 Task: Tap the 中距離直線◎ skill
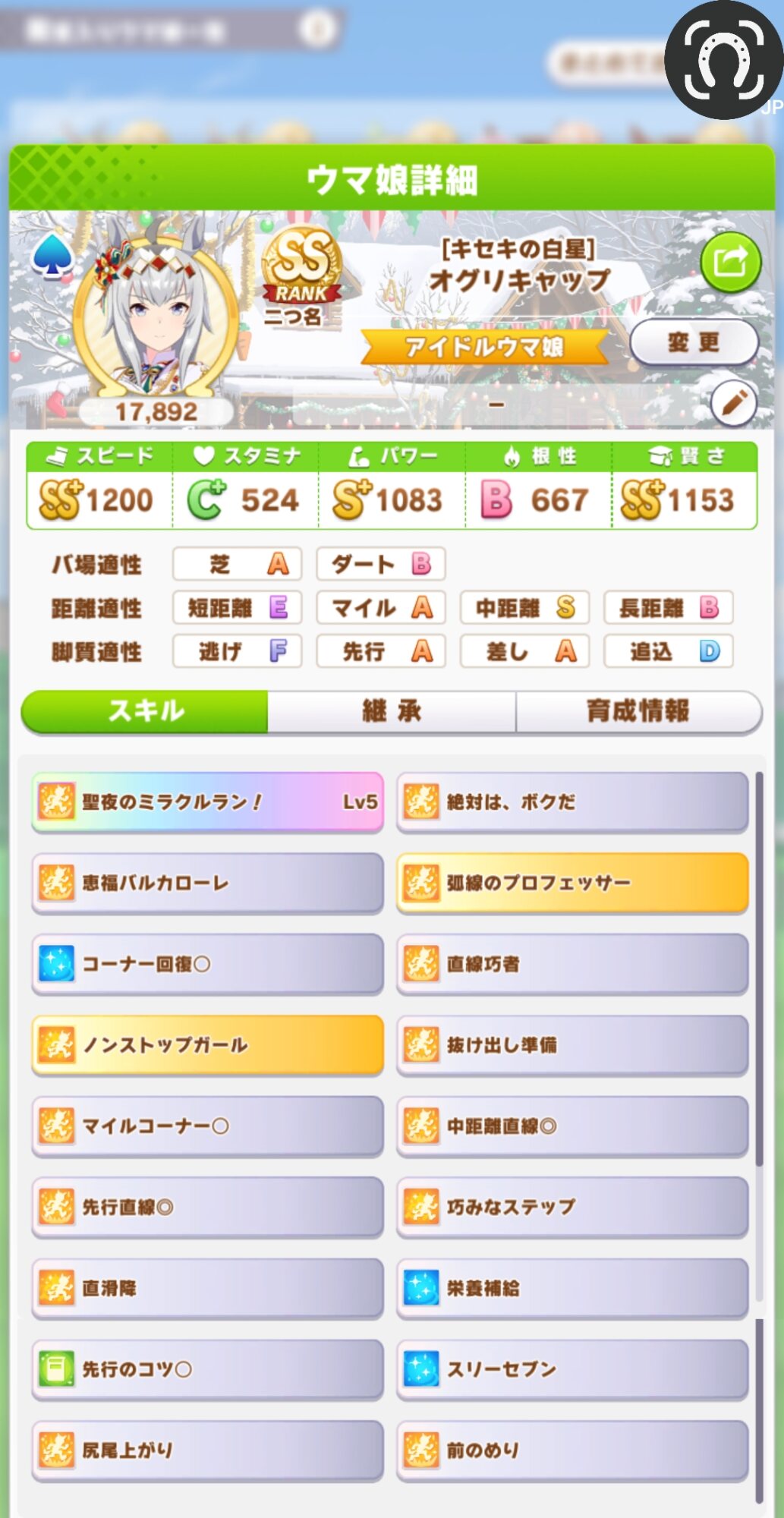coord(572,1127)
